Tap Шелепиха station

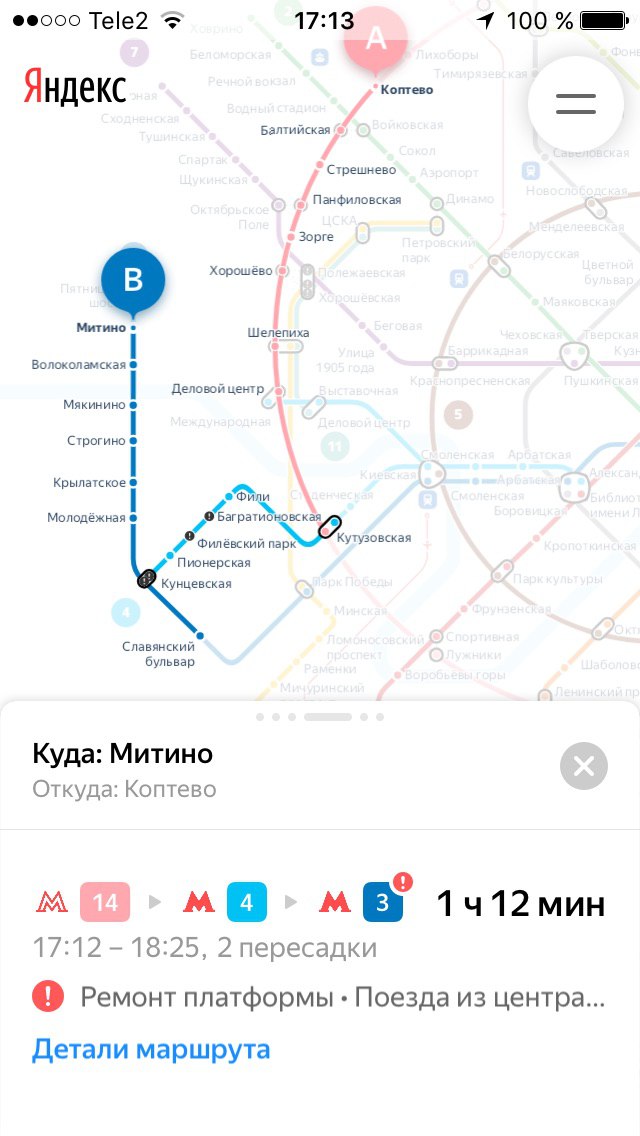tap(278, 333)
